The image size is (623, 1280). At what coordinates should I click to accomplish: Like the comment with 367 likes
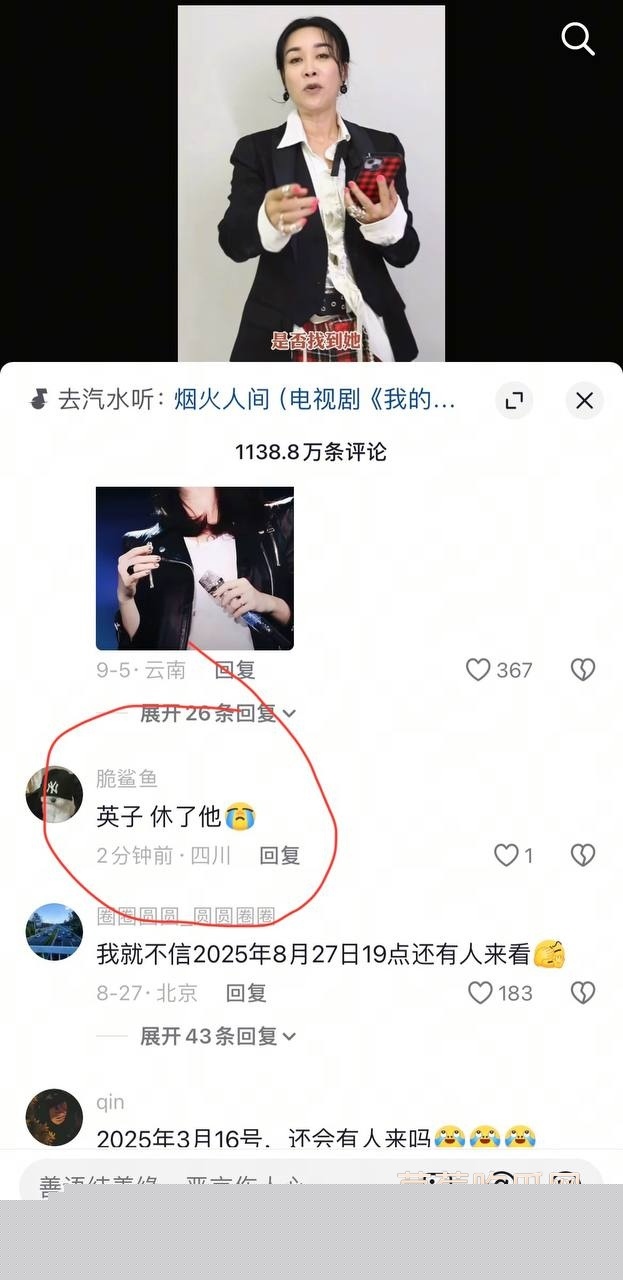coord(479,670)
